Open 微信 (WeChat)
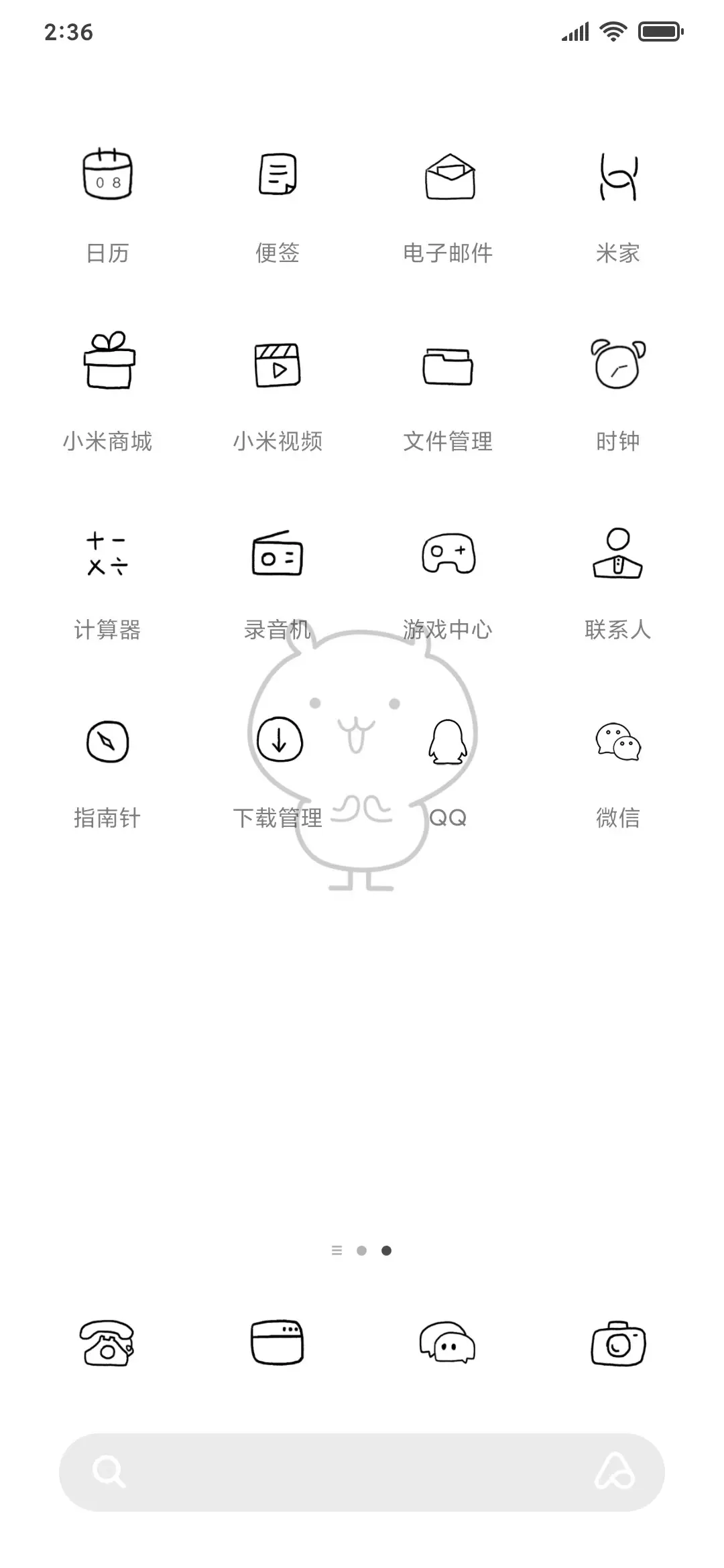Image resolution: width=724 pixels, height=1568 pixels. [618, 742]
